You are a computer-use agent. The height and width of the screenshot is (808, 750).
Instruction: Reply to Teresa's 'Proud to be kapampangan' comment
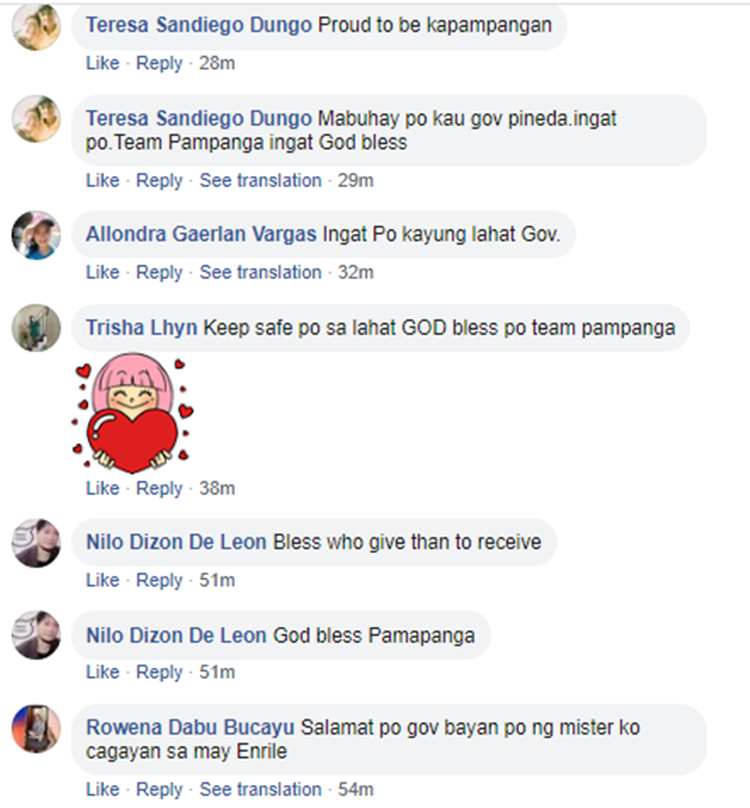click(159, 64)
